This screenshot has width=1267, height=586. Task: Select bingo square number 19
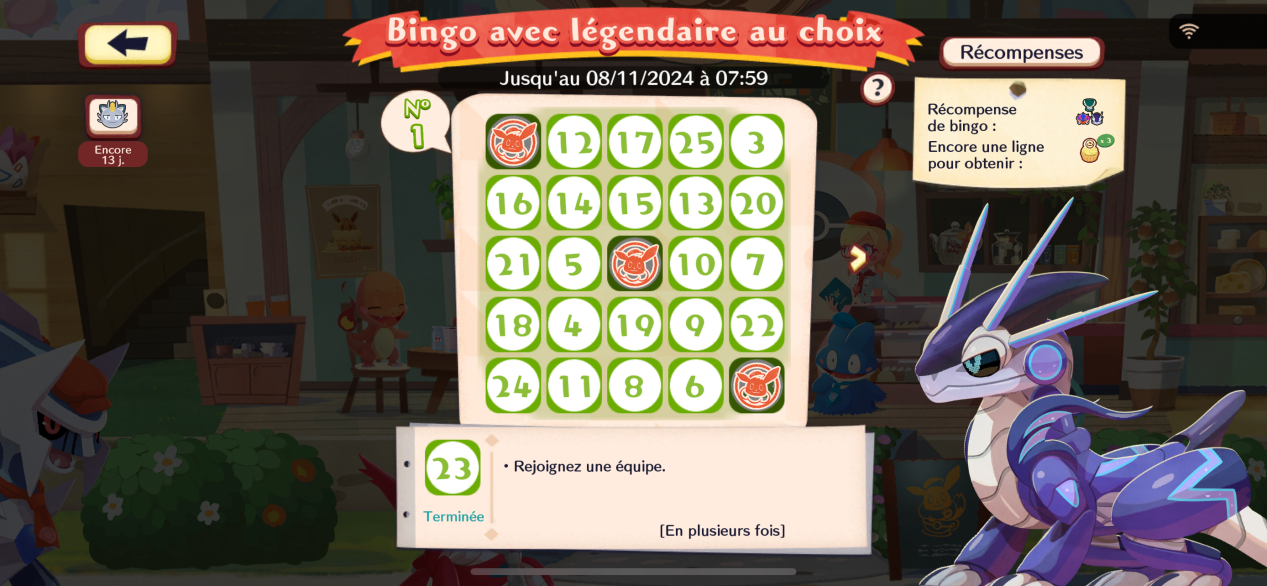[x=635, y=325]
